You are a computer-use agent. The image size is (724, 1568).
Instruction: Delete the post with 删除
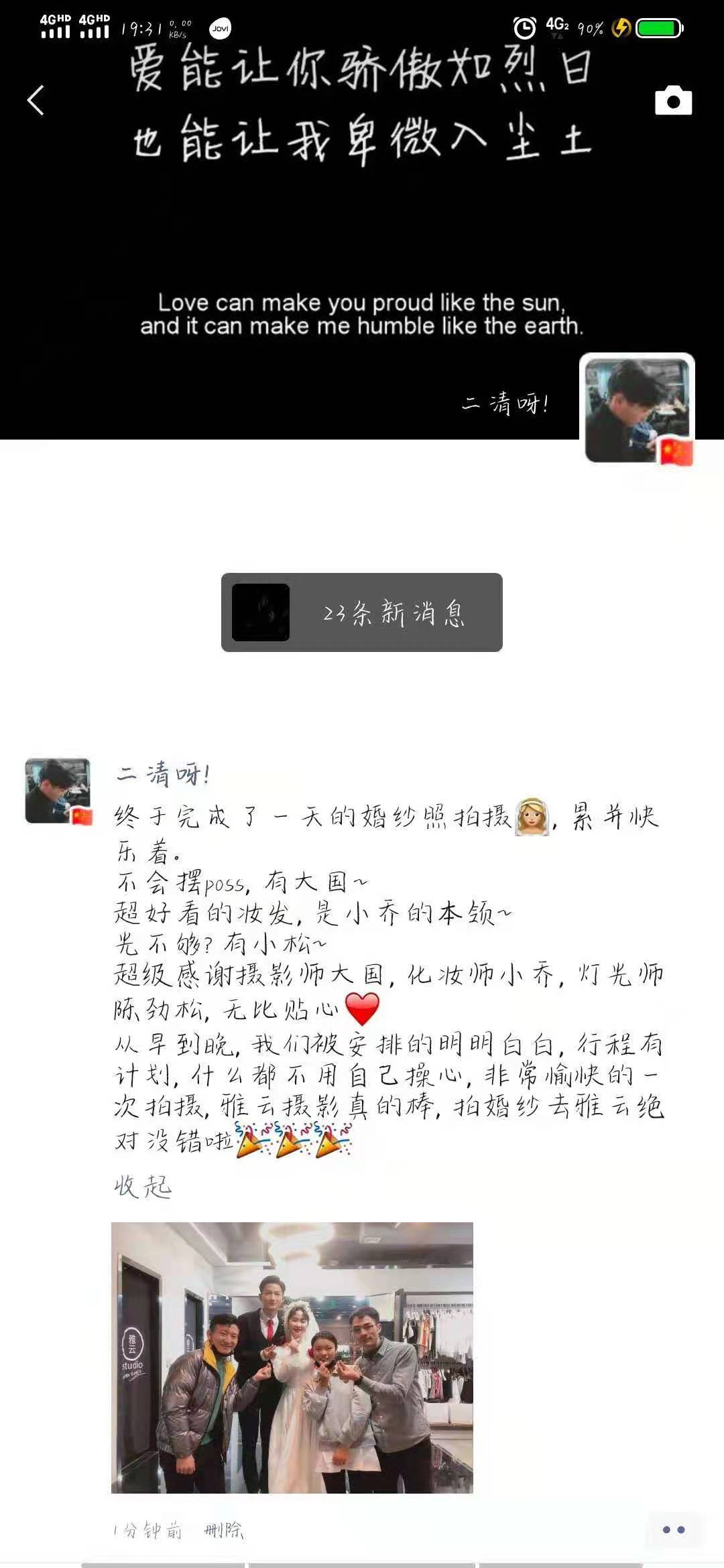pyautogui.click(x=224, y=1530)
